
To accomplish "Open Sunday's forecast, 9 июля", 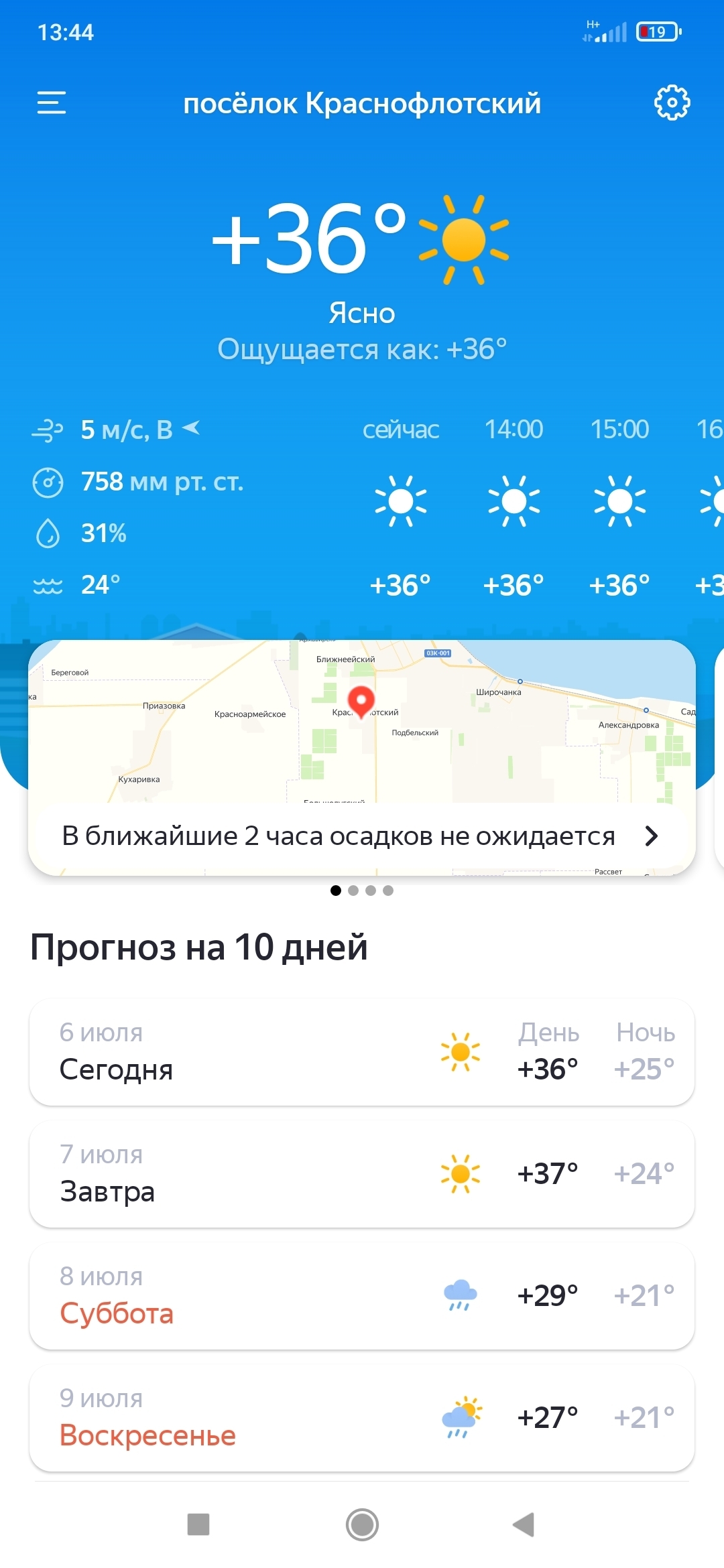I will [x=362, y=1417].
